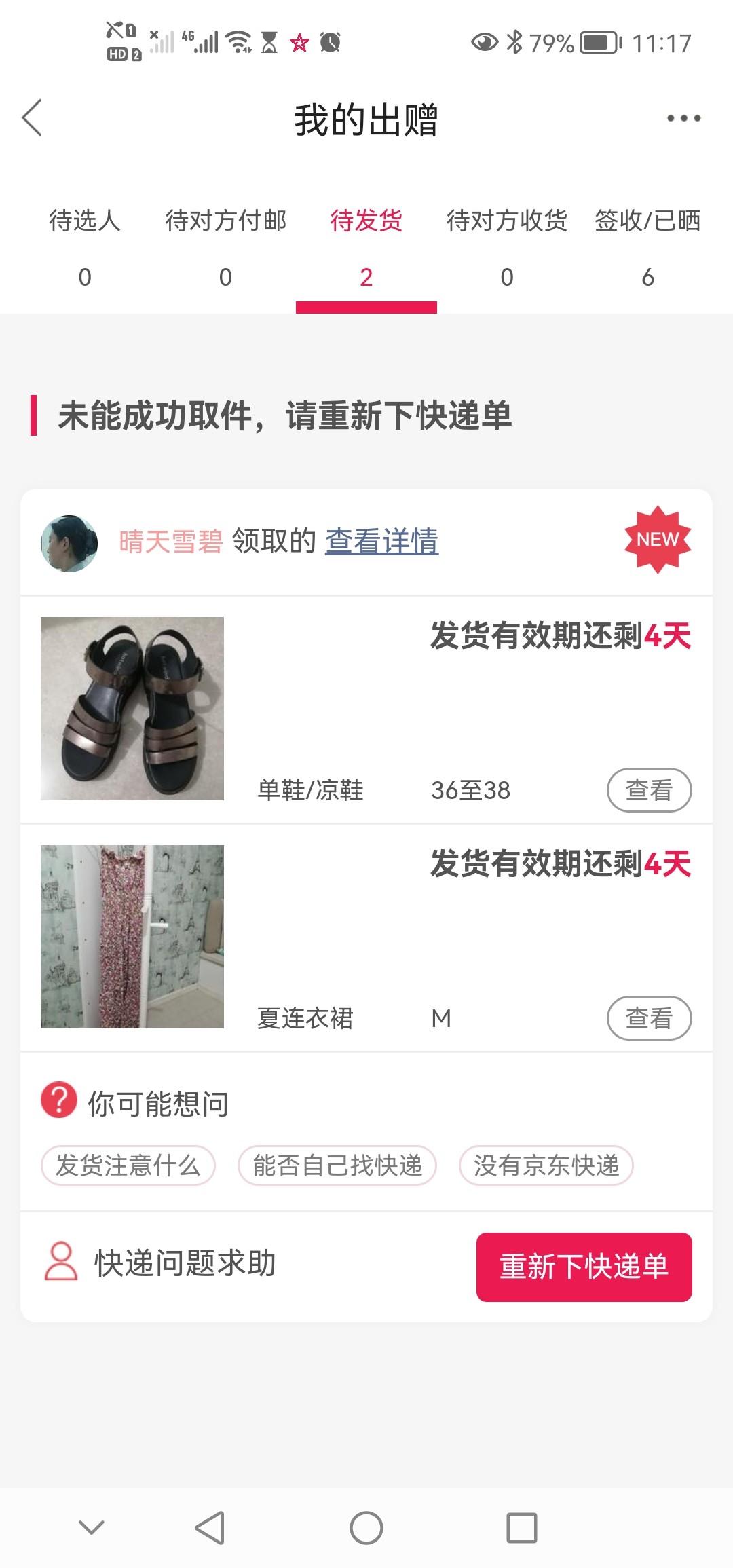Select the 待发货 tab
Viewport: 733px width, 1568px height.
click(x=366, y=247)
